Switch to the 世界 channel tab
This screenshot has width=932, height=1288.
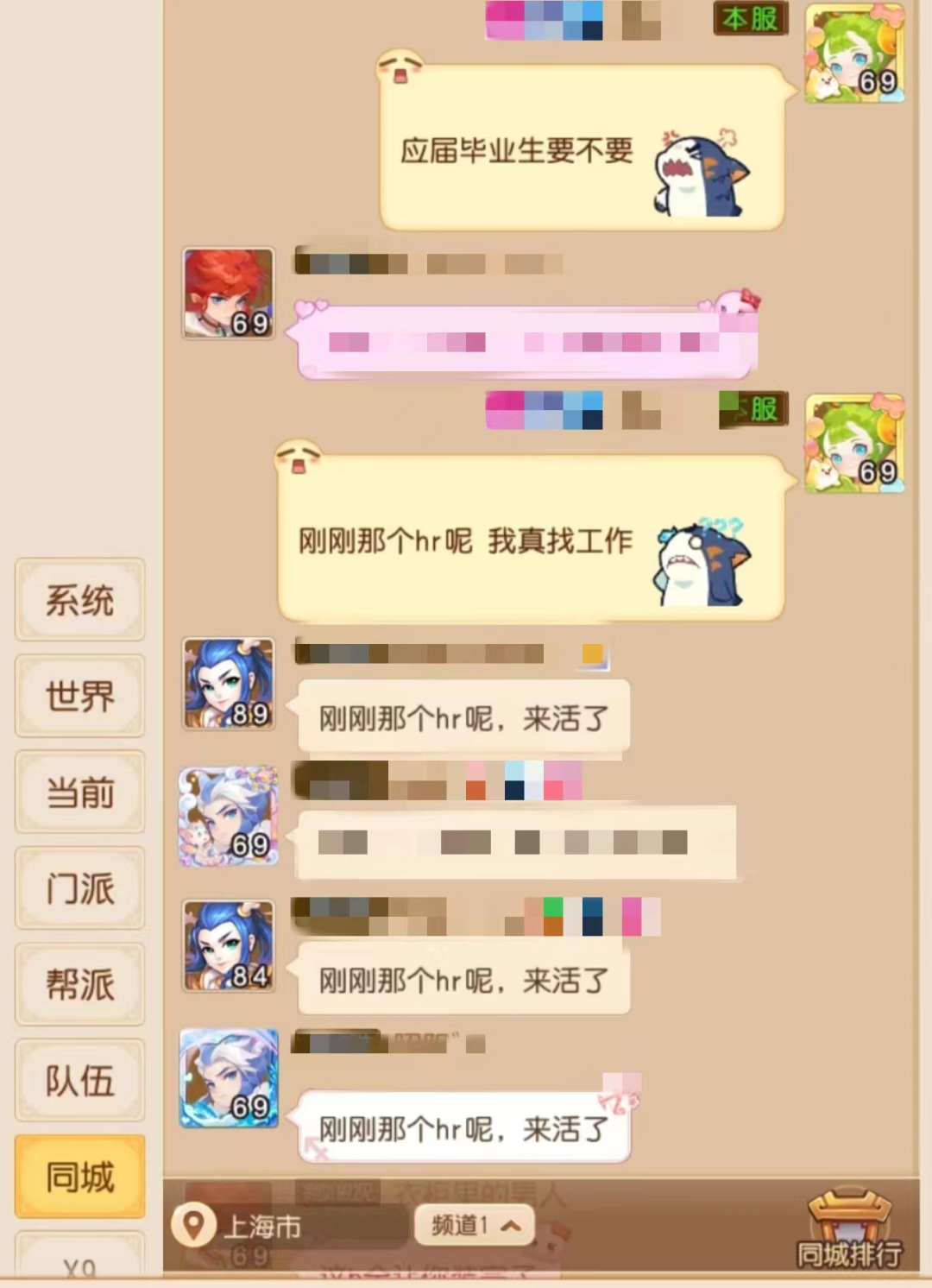[79, 696]
